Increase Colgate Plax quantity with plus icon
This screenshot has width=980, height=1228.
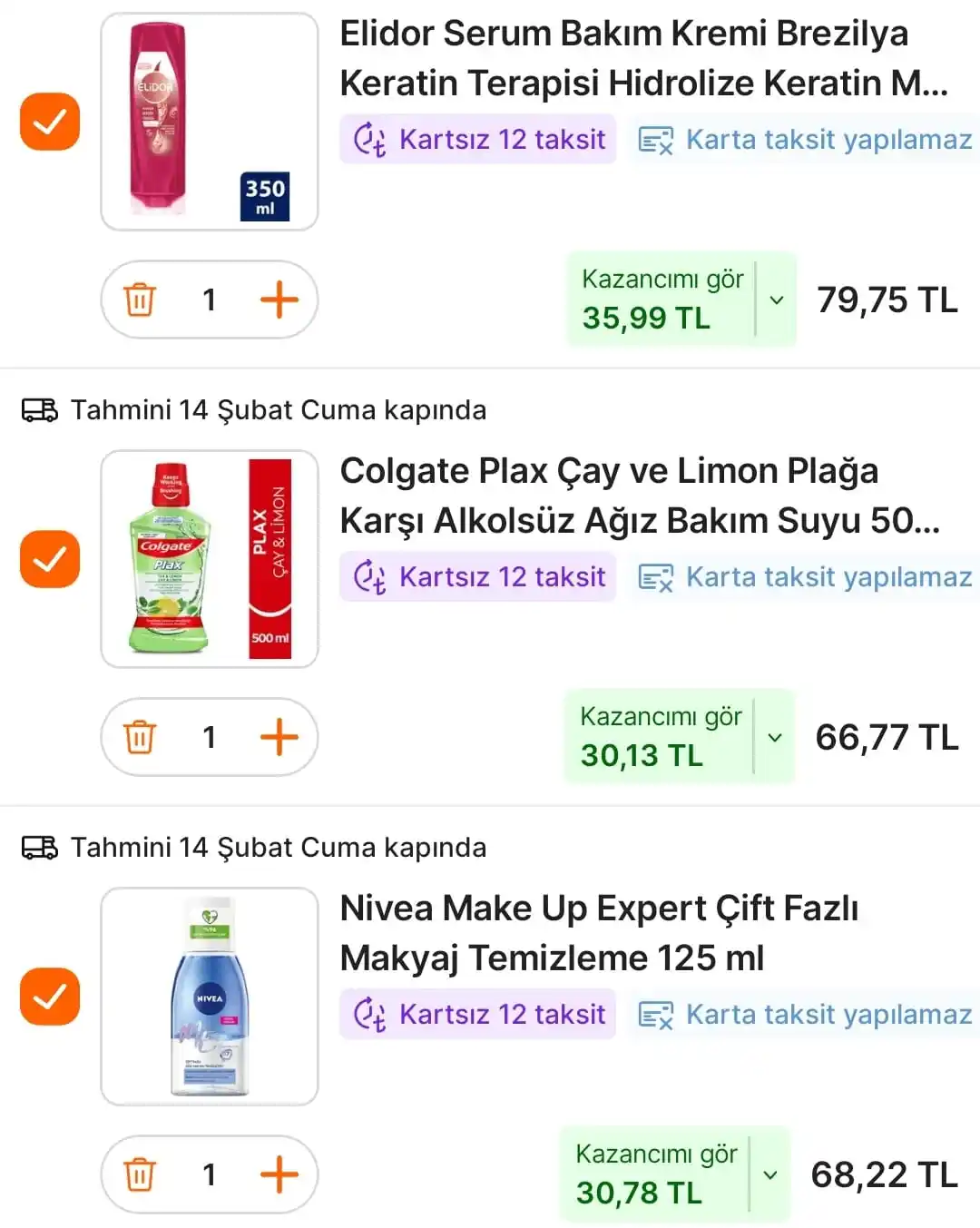(279, 738)
